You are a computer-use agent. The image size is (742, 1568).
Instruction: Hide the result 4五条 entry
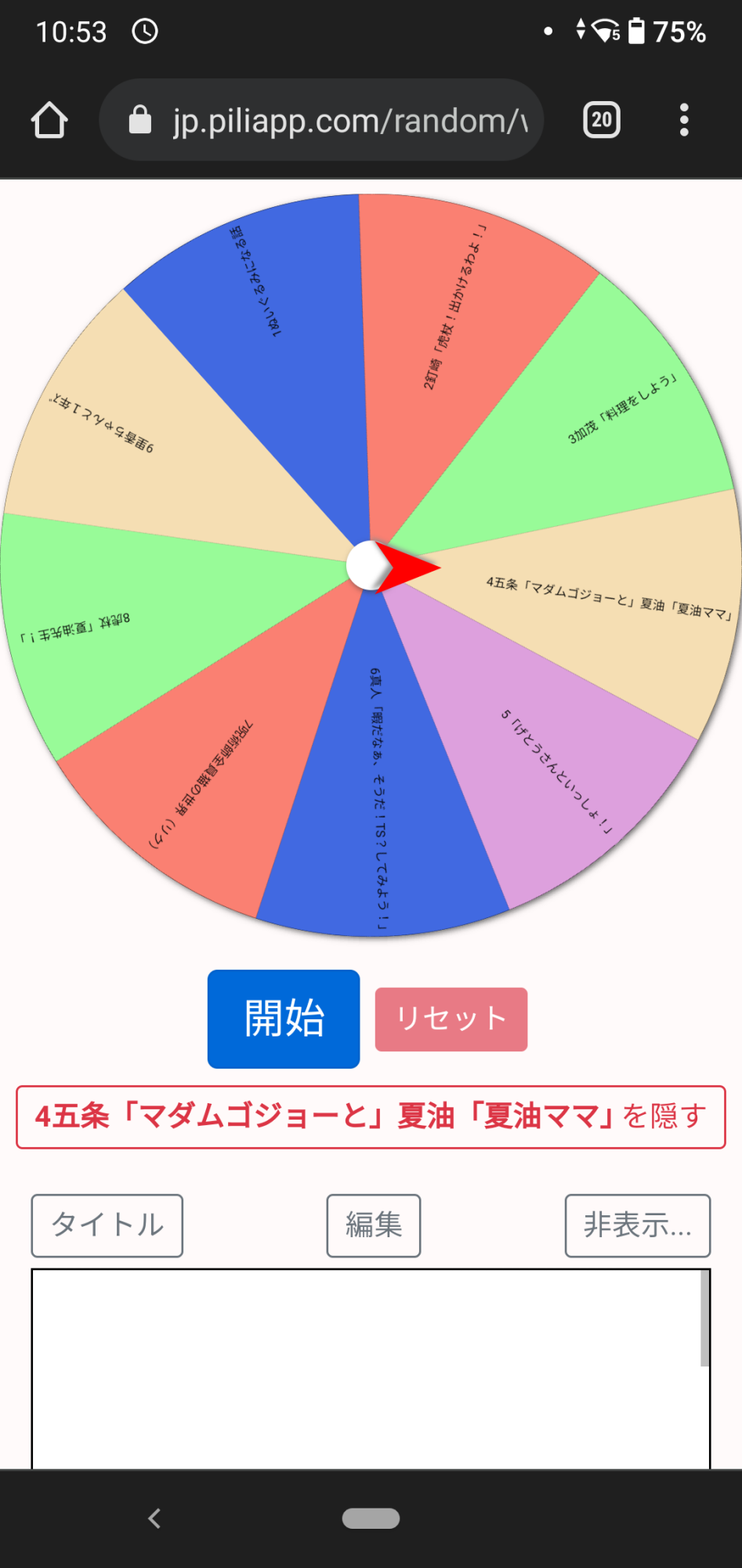point(371,1116)
